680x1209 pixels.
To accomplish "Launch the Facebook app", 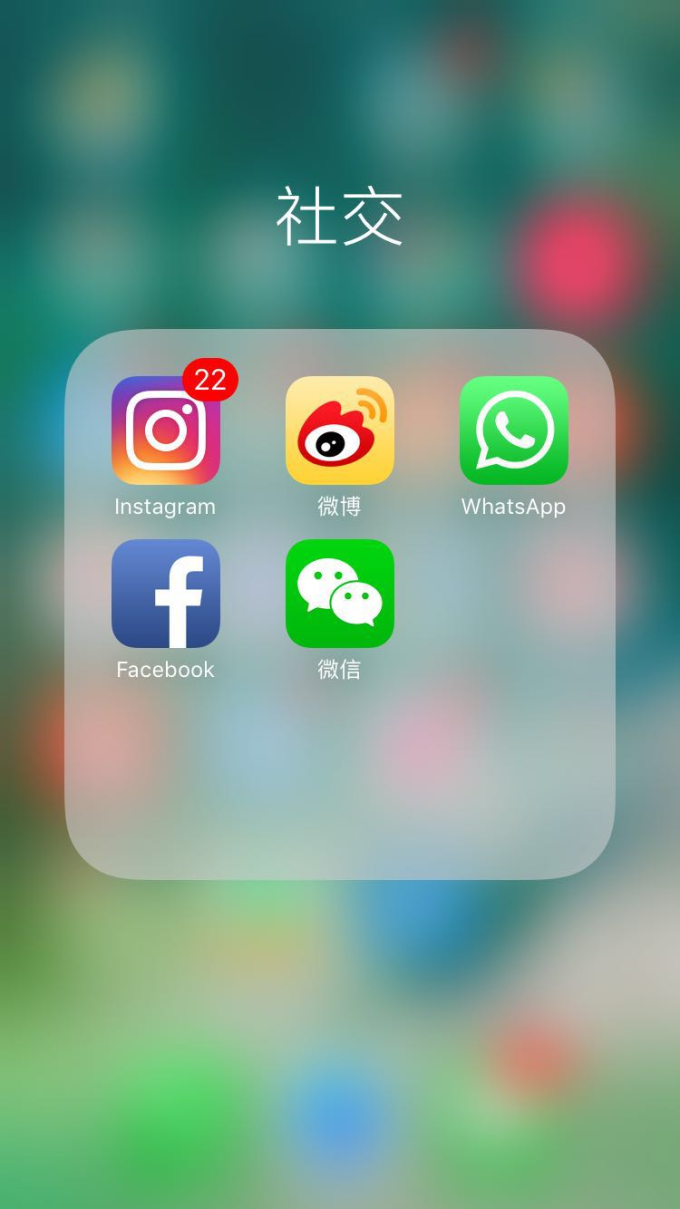I will (166, 593).
